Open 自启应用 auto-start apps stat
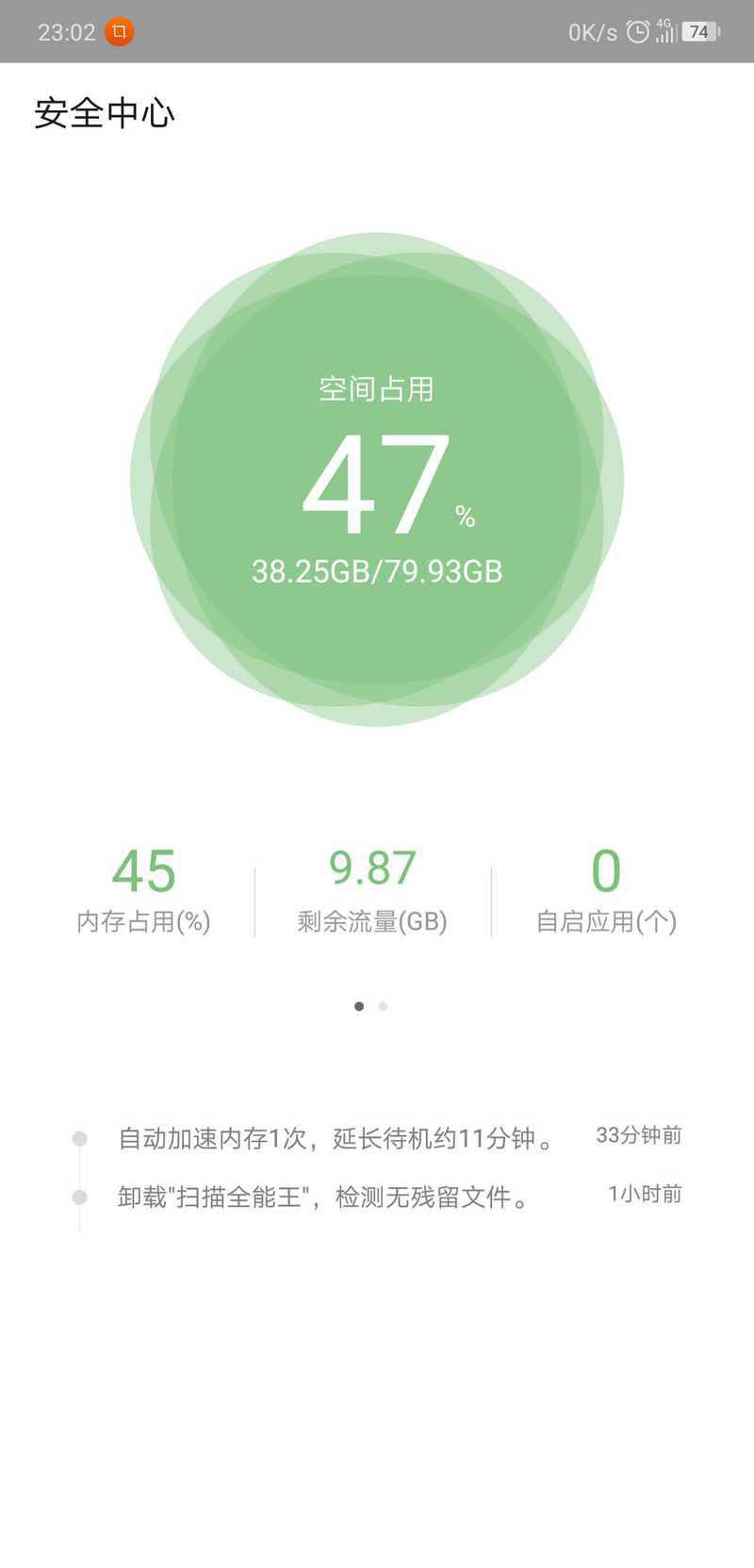 click(x=606, y=890)
